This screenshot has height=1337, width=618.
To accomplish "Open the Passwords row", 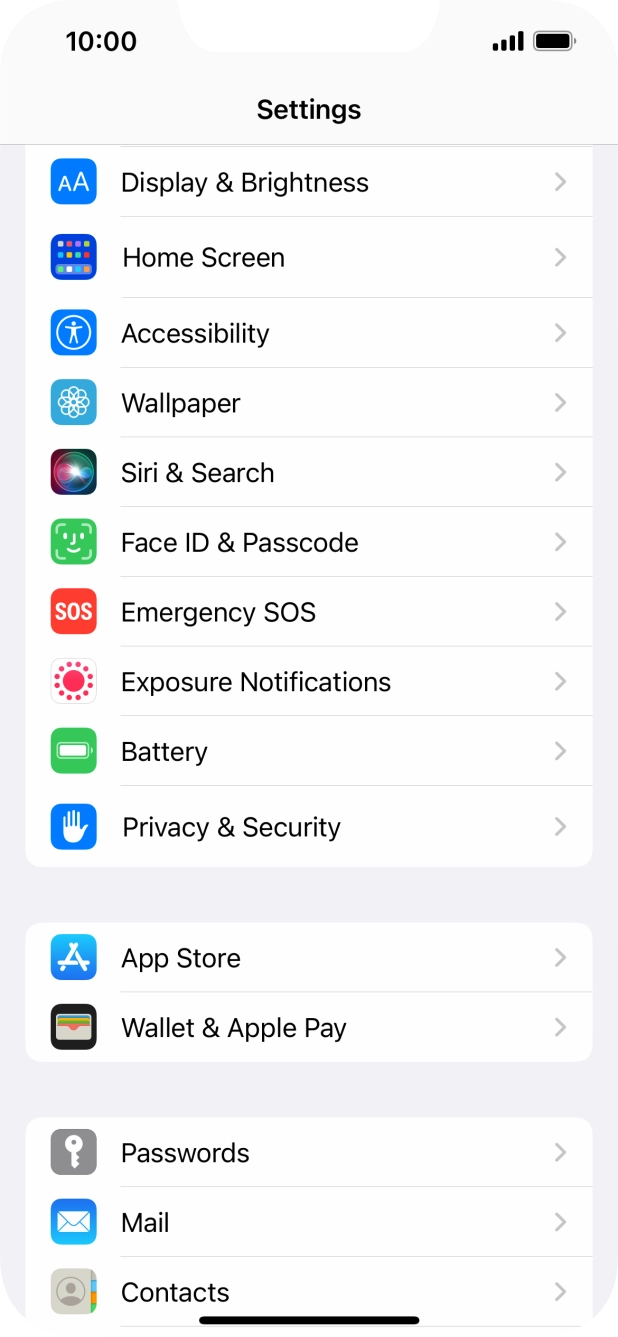I will tap(308, 1153).
